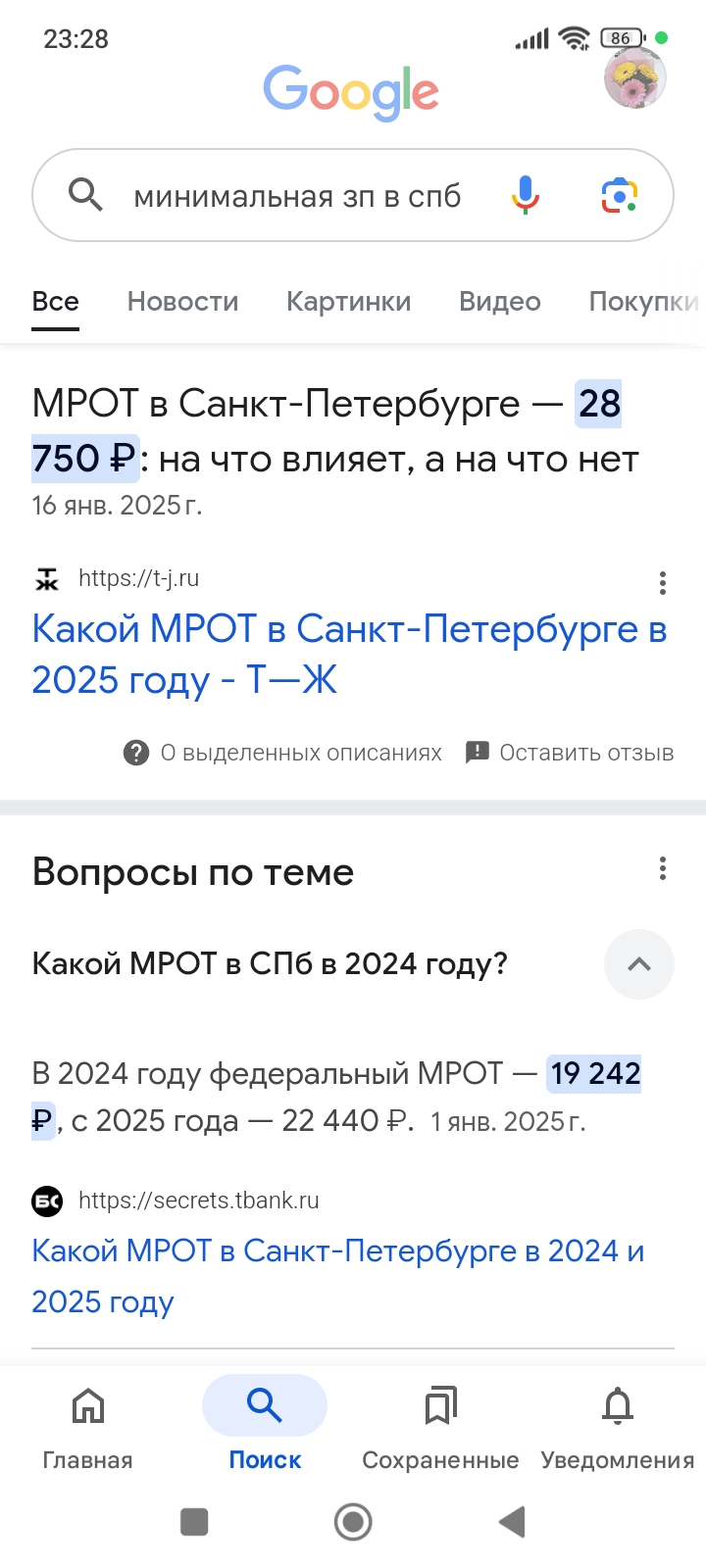This screenshot has height=1568, width=706.
Task: Open Google Lens camera search
Action: (619, 195)
